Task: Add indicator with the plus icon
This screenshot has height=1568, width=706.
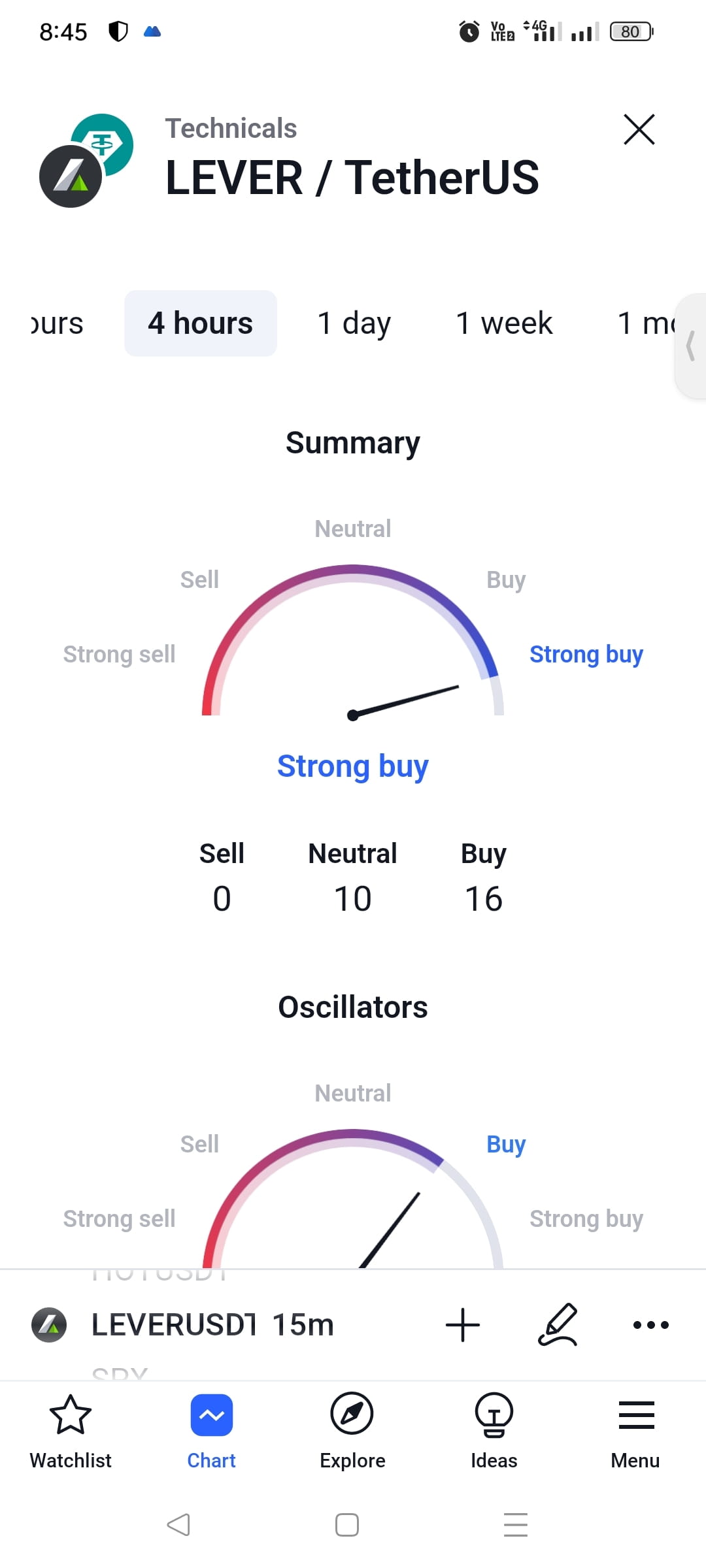Action: click(463, 1325)
